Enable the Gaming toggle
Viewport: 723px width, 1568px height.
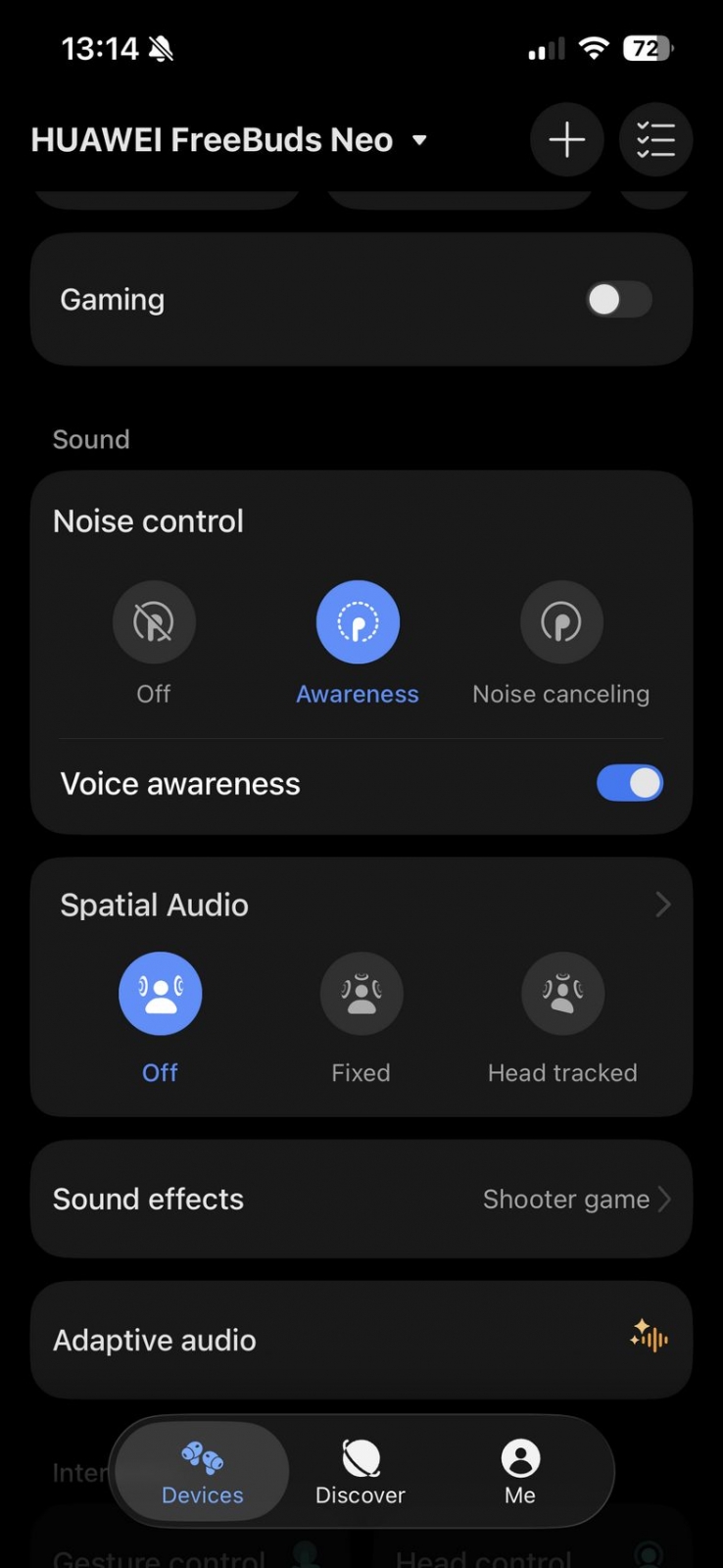(x=619, y=300)
